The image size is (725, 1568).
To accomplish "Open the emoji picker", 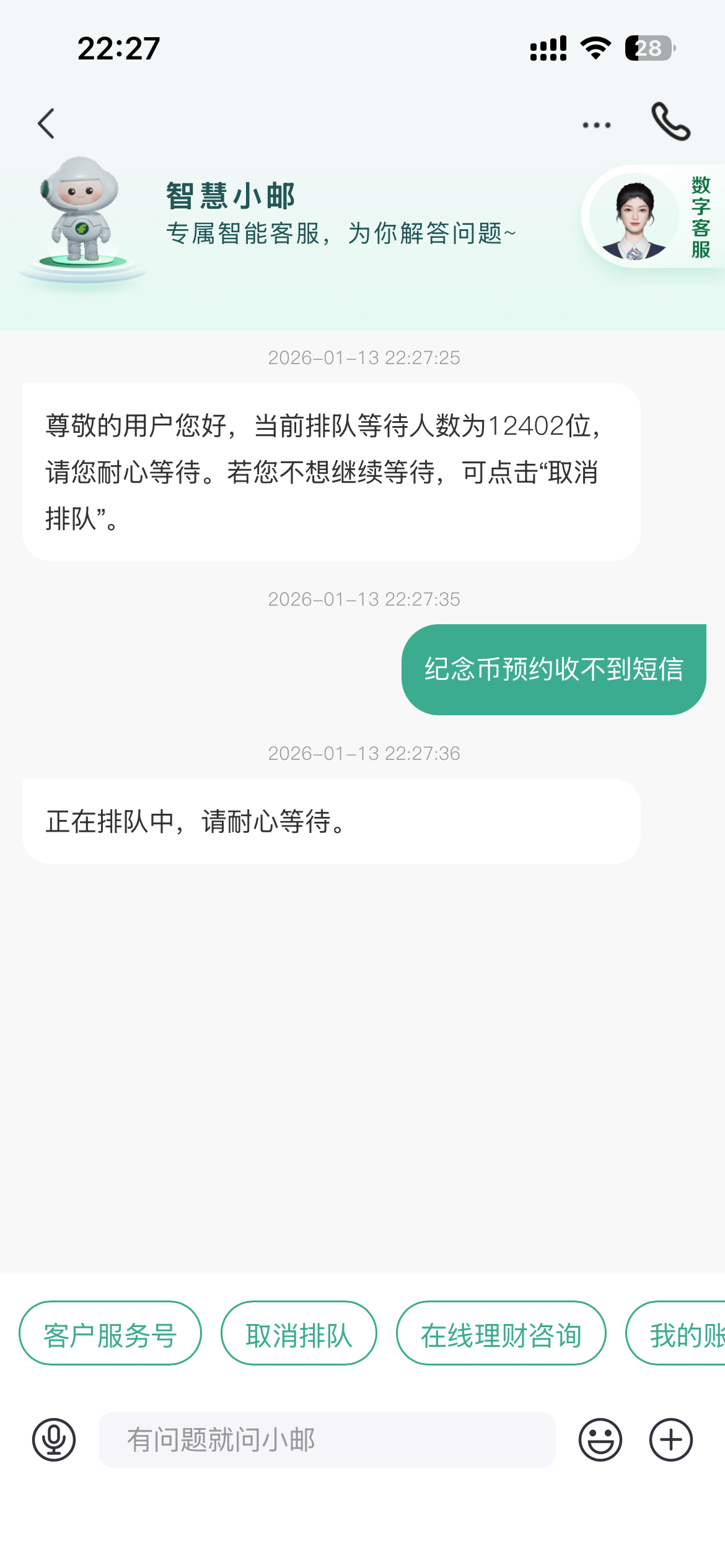I will click(x=600, y=1440).
